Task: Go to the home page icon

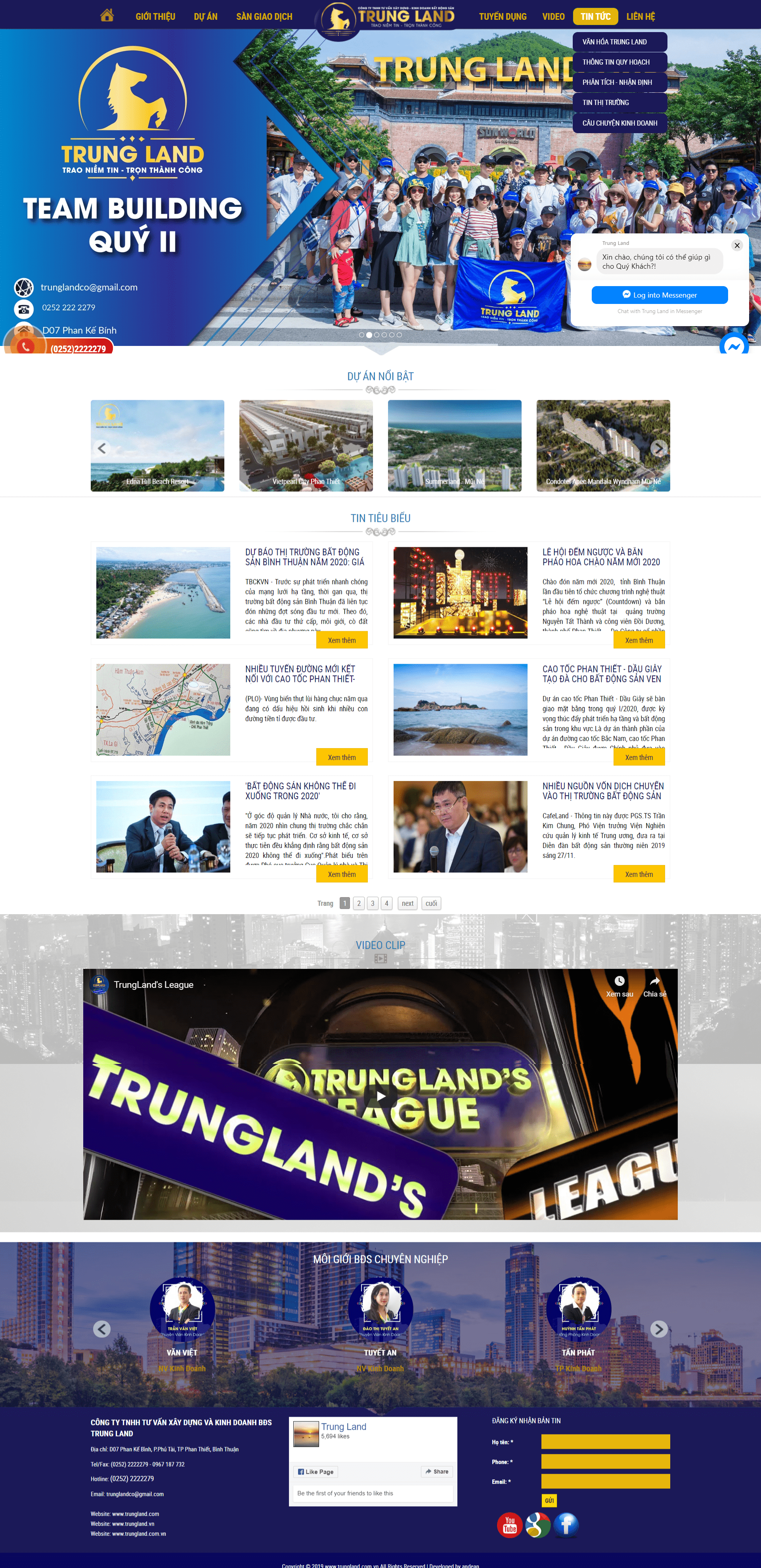Action: coord(107,16)
